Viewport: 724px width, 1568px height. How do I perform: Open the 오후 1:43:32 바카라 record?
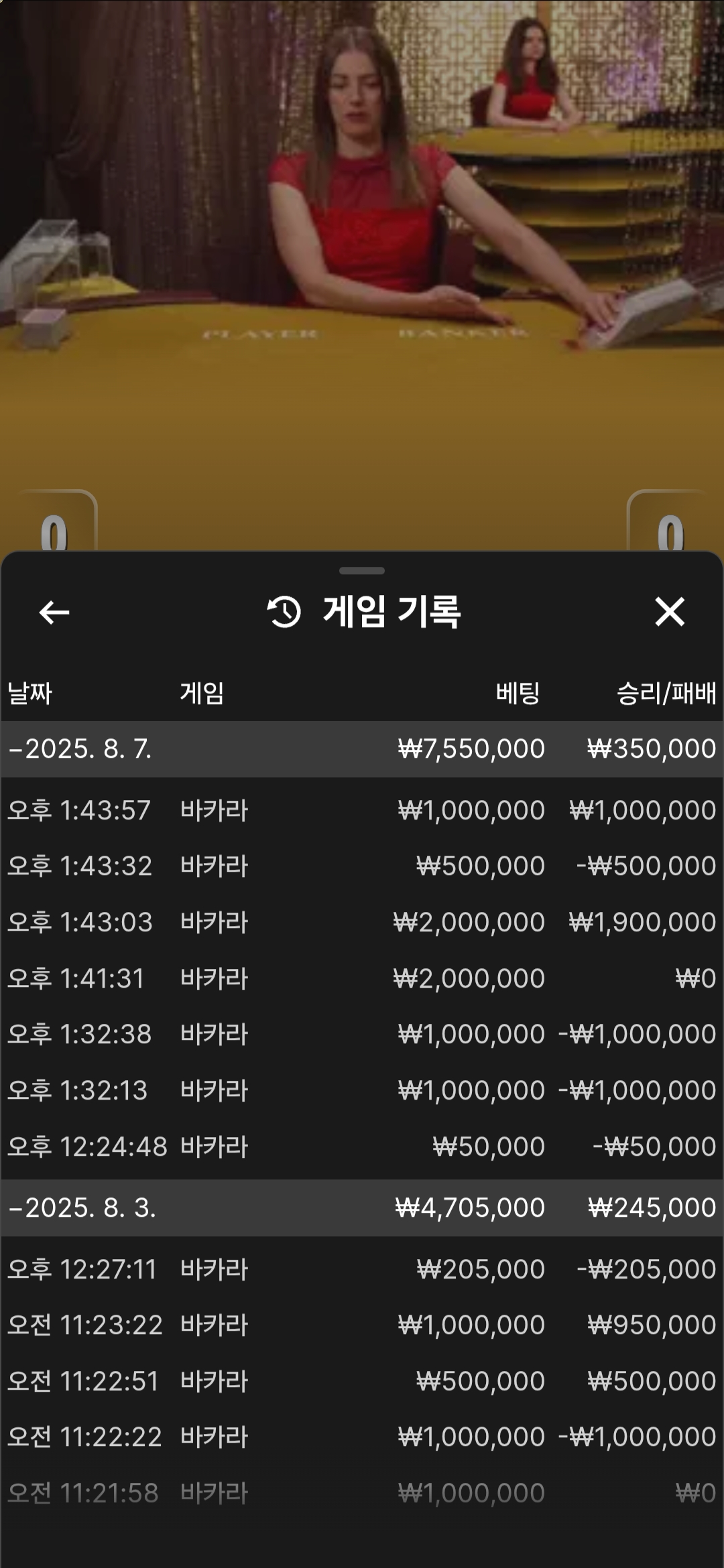click(362, 866)
